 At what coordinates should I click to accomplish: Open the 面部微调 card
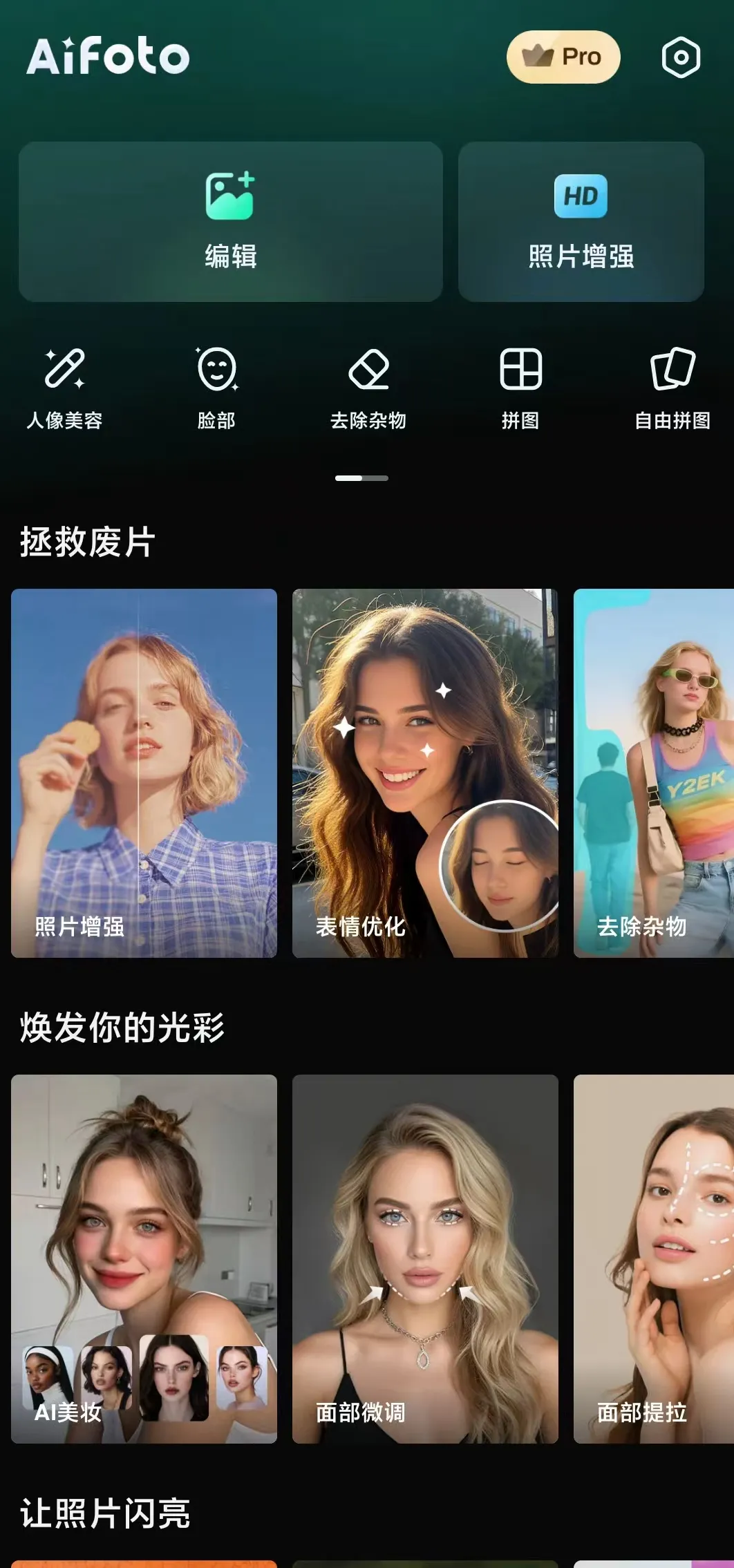pyautogui.click(x=425, y=1258)
